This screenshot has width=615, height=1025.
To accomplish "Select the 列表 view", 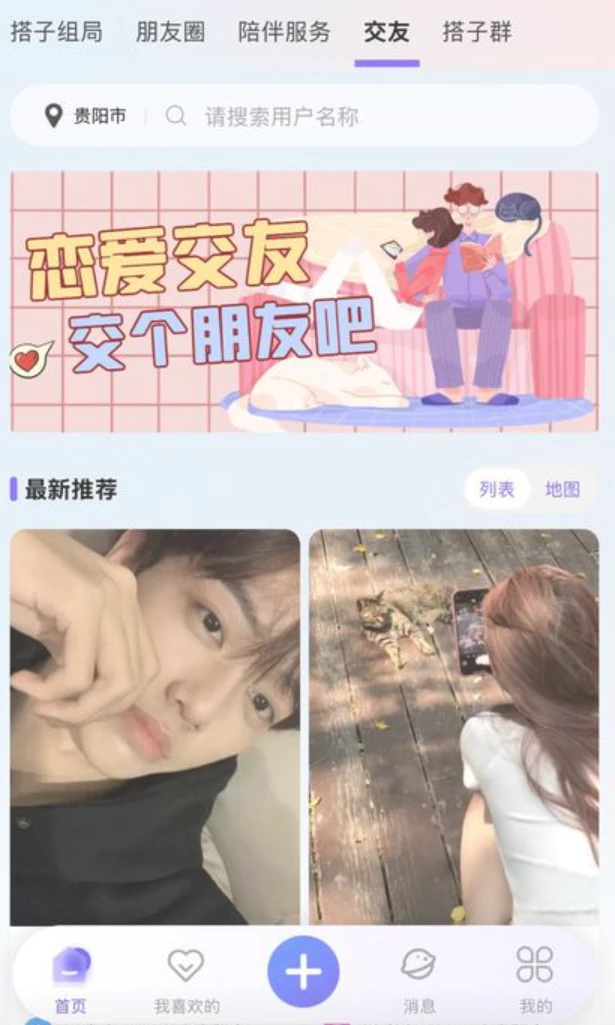I will tap(497, 489).
